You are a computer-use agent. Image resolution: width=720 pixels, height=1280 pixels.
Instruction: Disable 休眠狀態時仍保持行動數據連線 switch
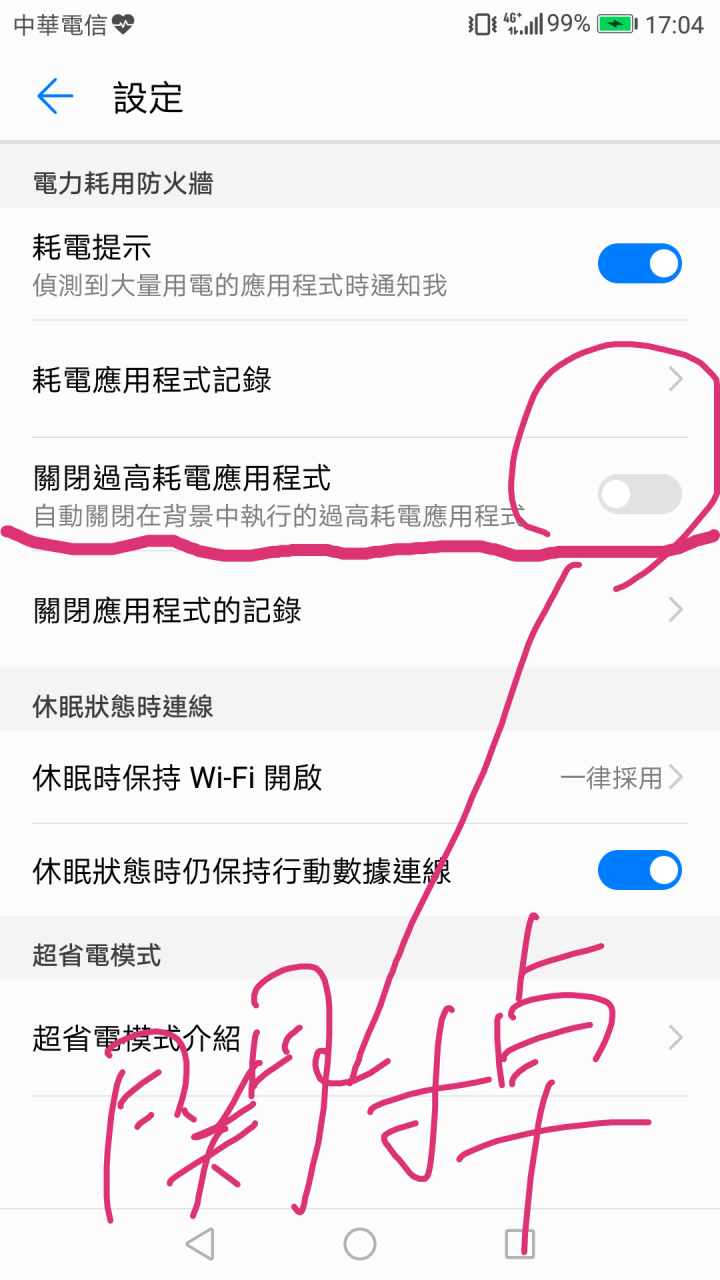[x=639, y=870]
